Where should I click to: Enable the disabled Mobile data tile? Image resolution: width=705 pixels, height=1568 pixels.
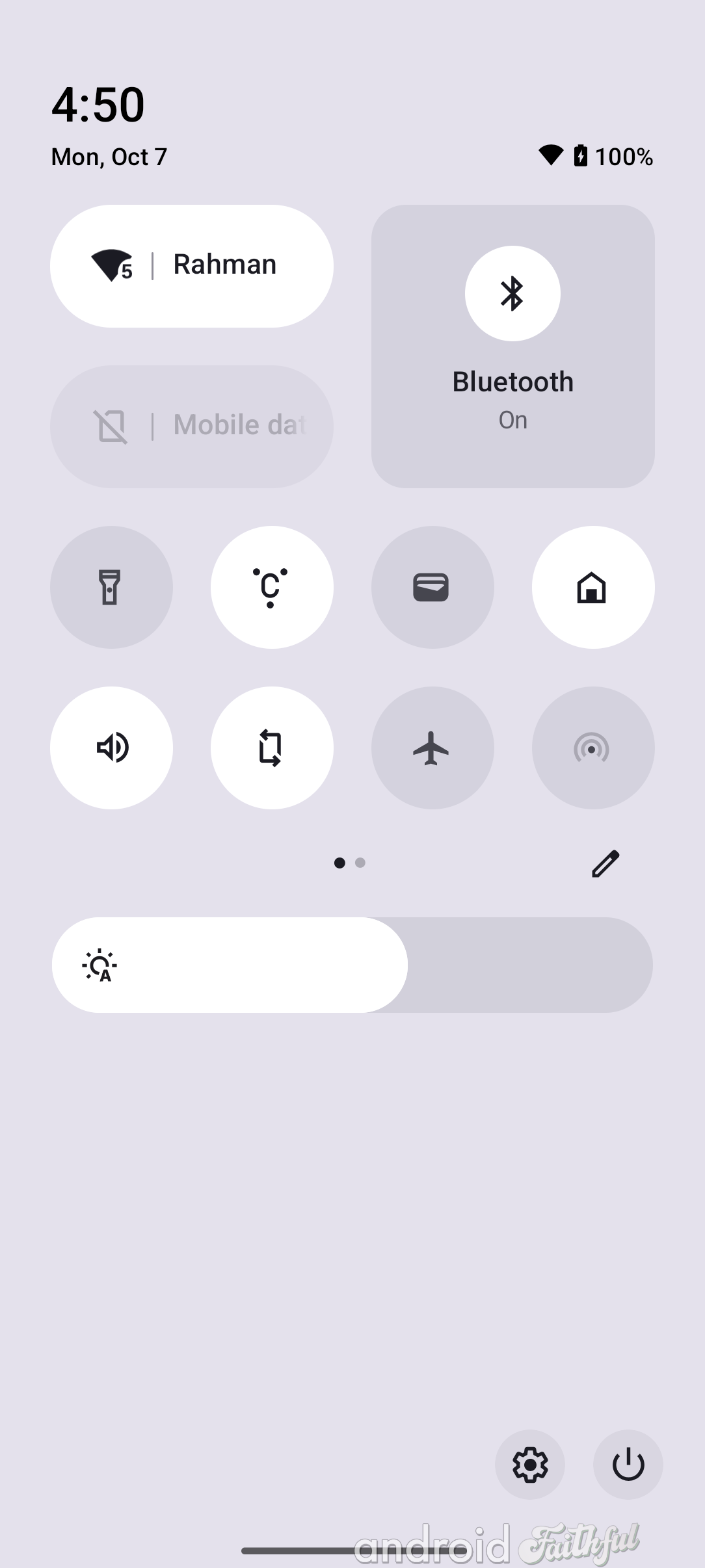coord(191,426)
